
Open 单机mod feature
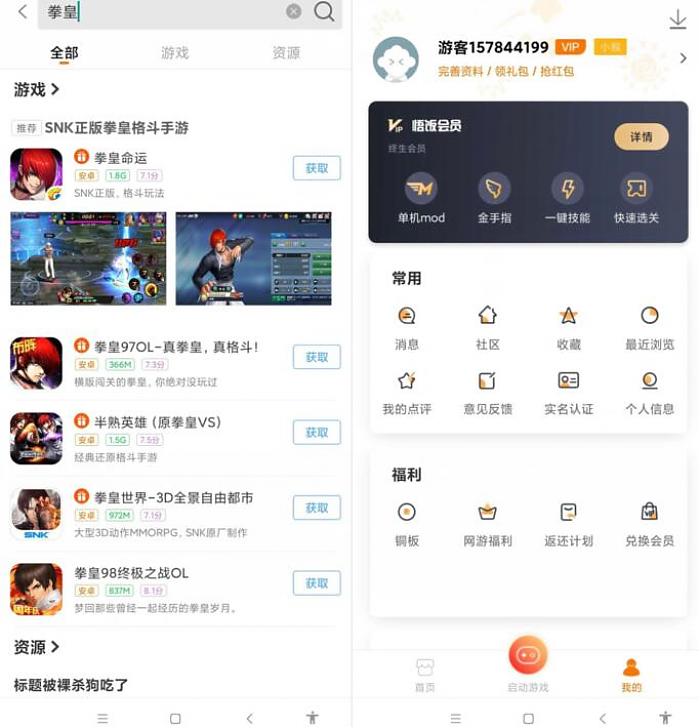point(421,198)
